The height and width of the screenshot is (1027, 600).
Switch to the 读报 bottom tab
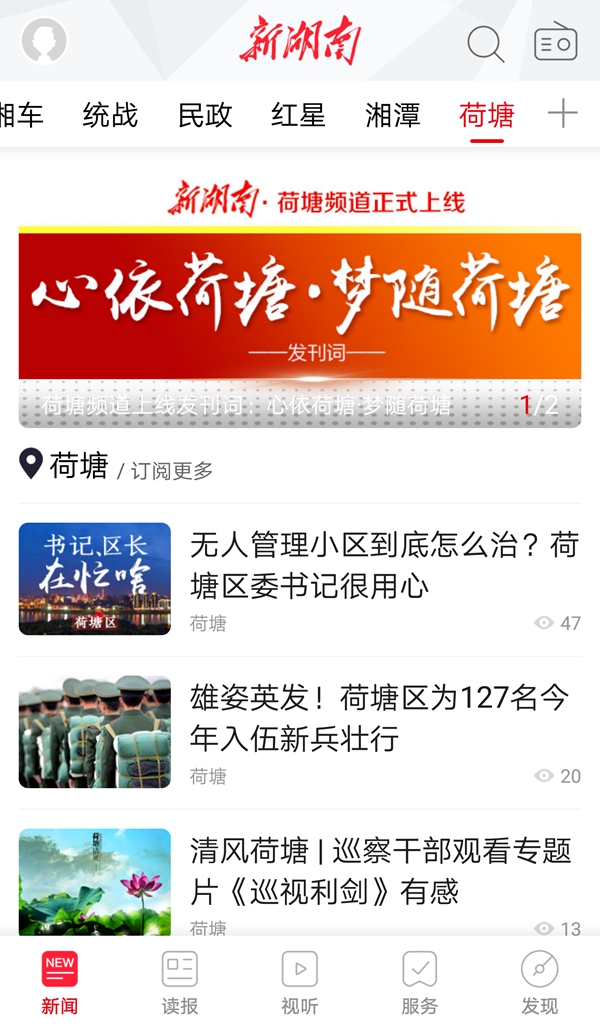(x=180, y=983)
